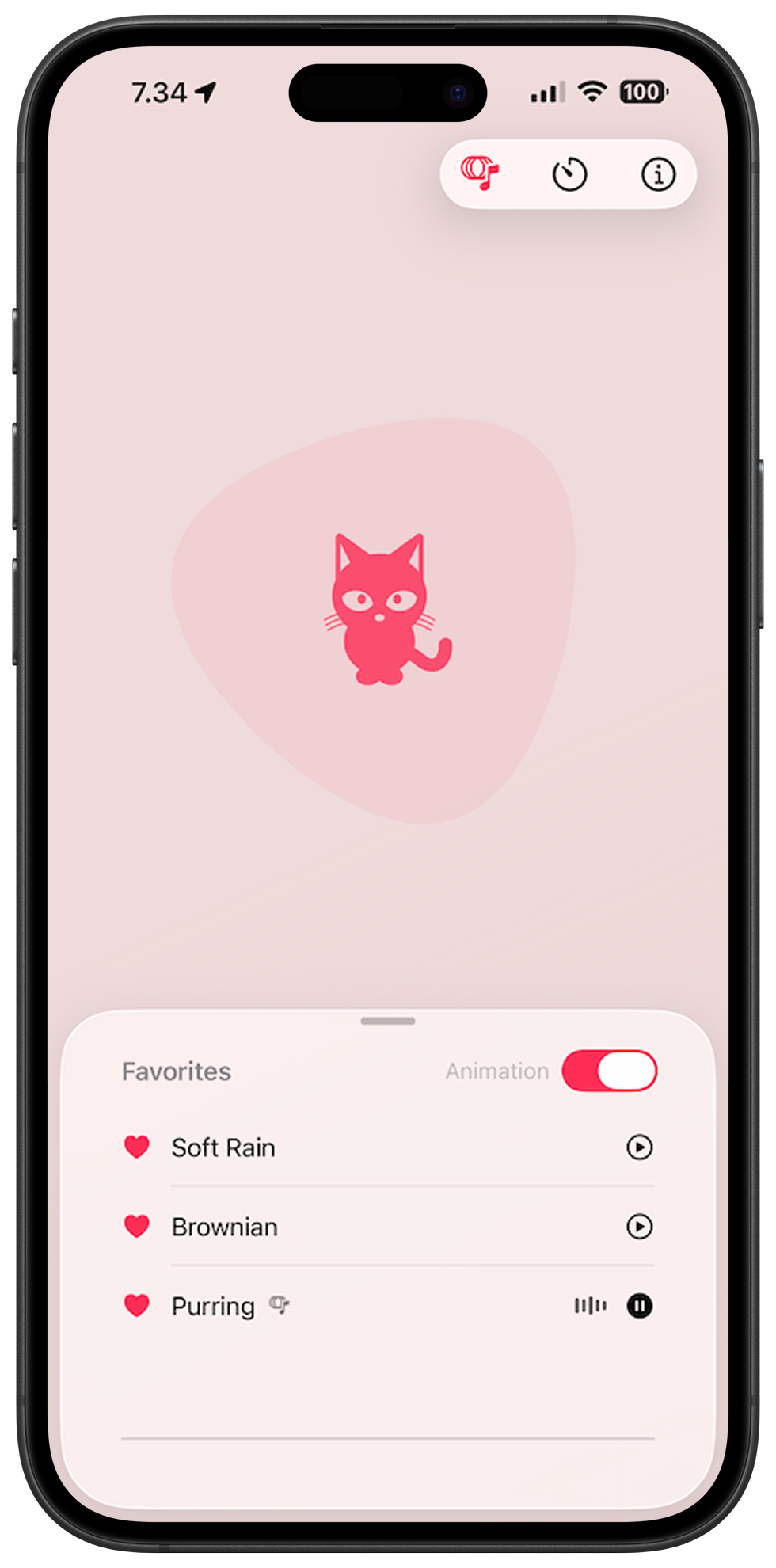Play the Soft Rain sound

coord(639,1147)
